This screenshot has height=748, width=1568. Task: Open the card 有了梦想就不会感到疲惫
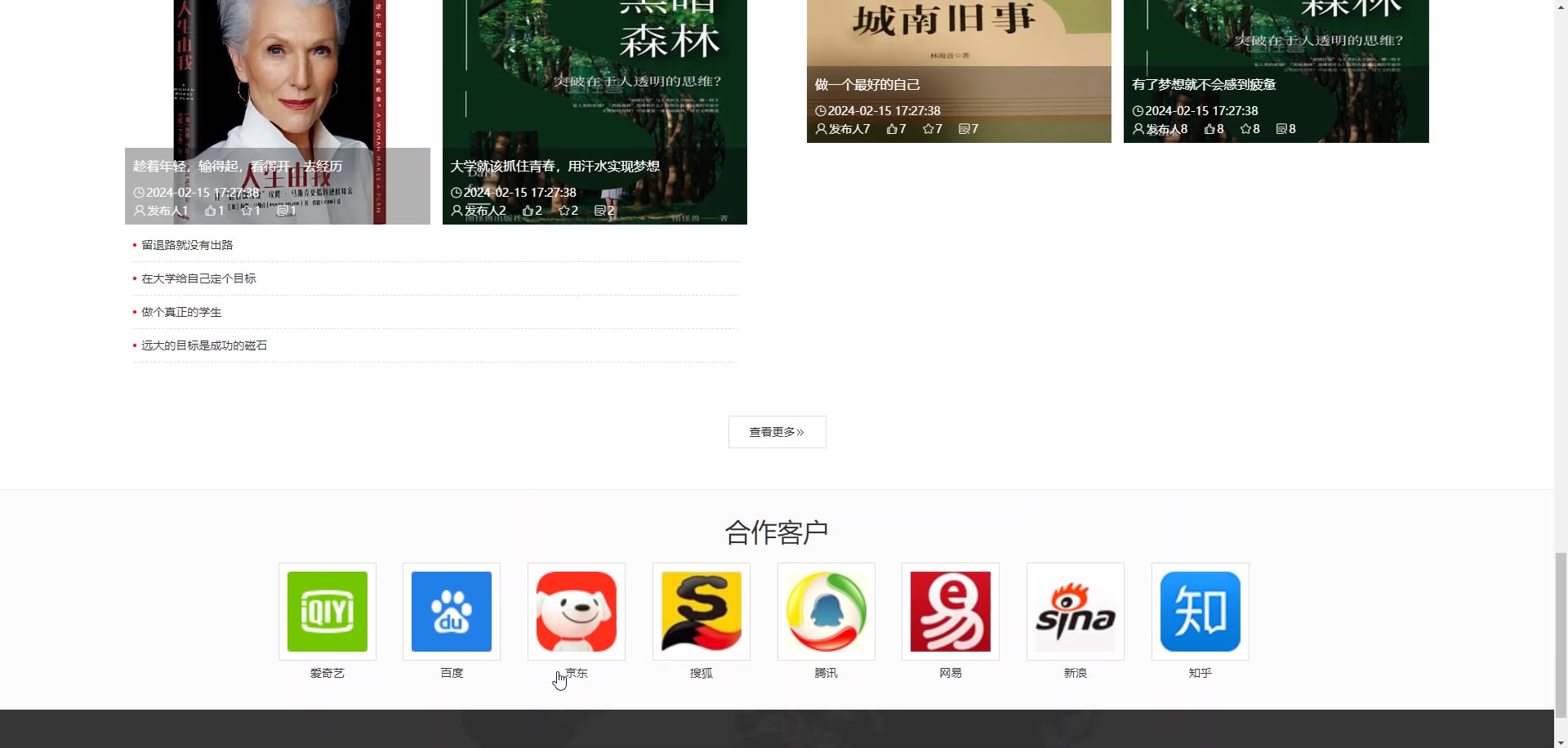[x=1204, y=85]
